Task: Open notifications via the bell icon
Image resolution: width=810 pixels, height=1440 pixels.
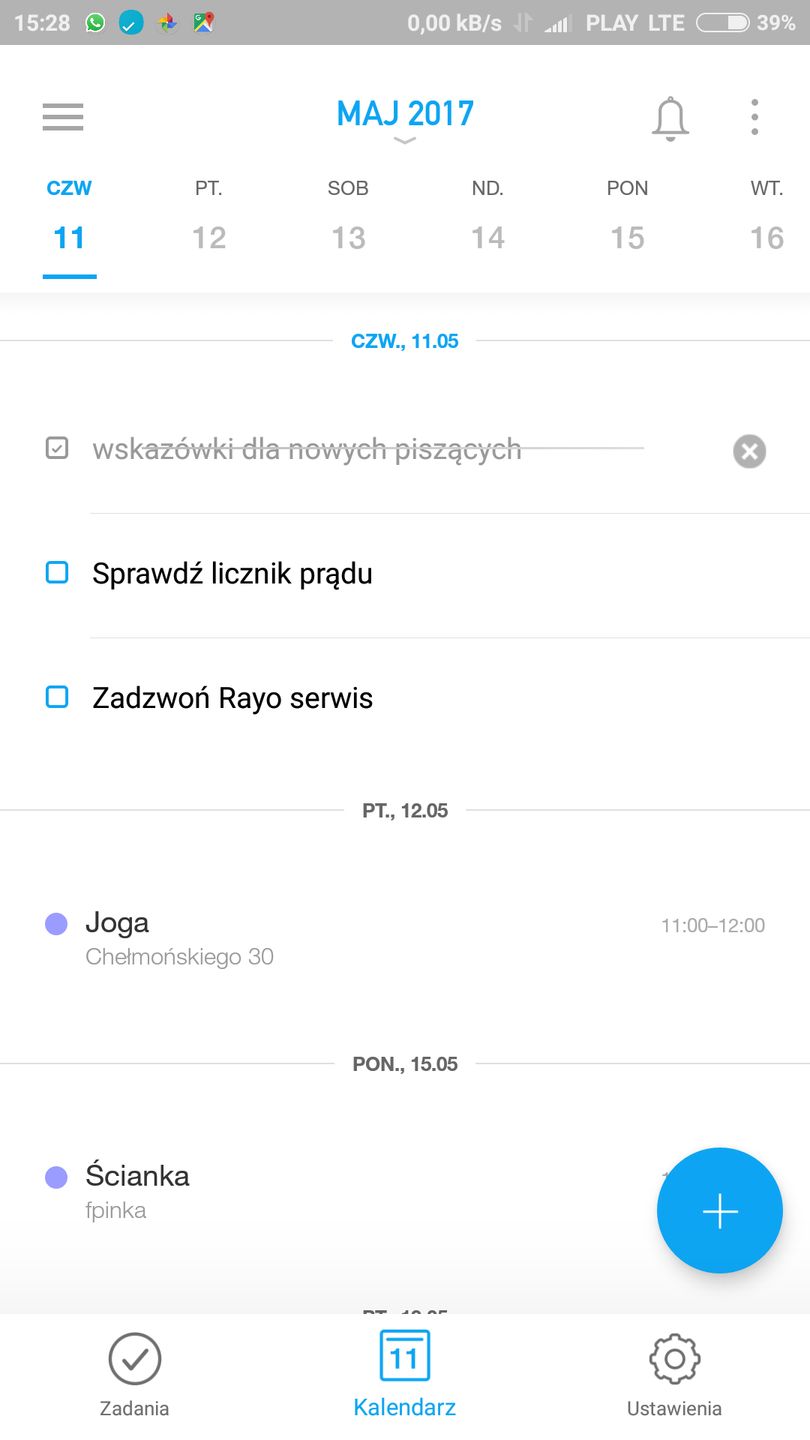Action: click(x=671, y=117)
